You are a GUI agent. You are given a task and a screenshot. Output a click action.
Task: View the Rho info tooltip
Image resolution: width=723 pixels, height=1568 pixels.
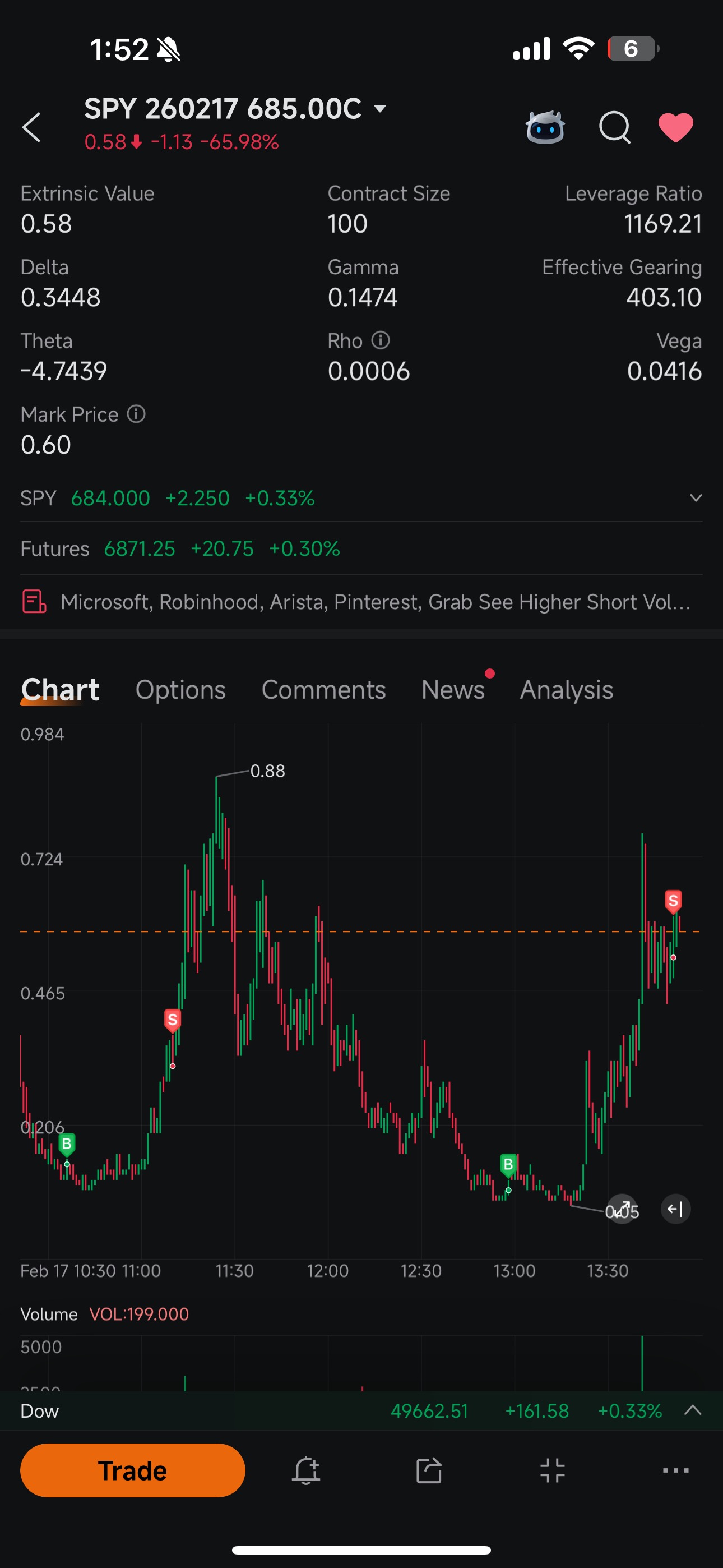(381, 340)
